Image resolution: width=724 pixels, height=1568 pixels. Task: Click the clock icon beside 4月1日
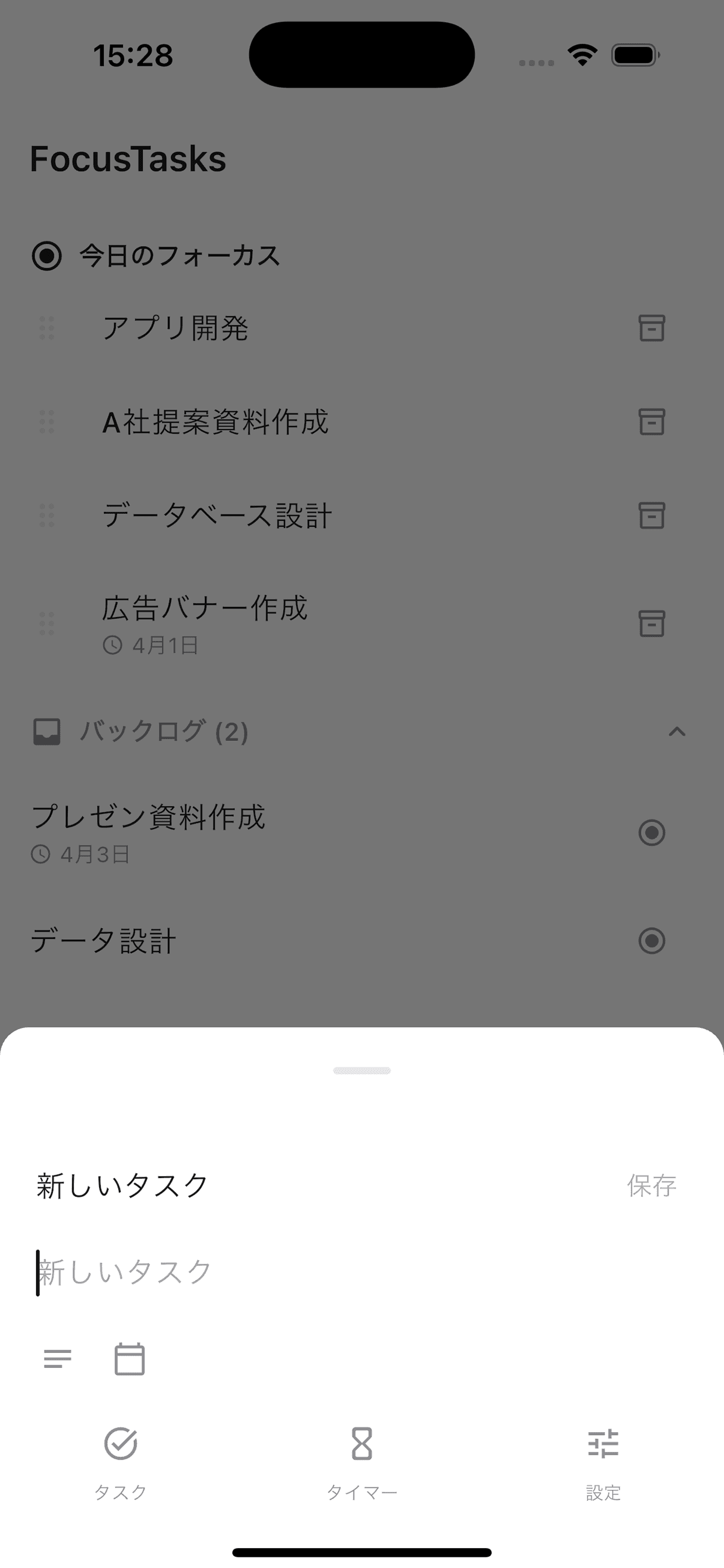[x=113, y=645]
